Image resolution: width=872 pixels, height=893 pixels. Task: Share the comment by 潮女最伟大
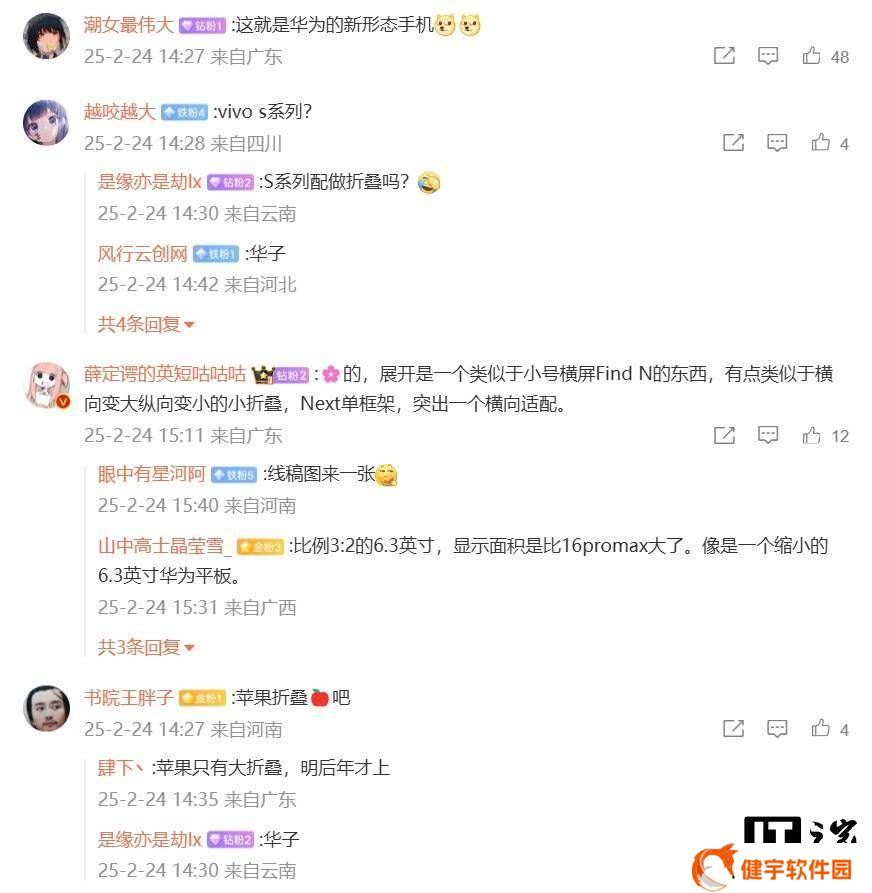click(x=724, y=57)
